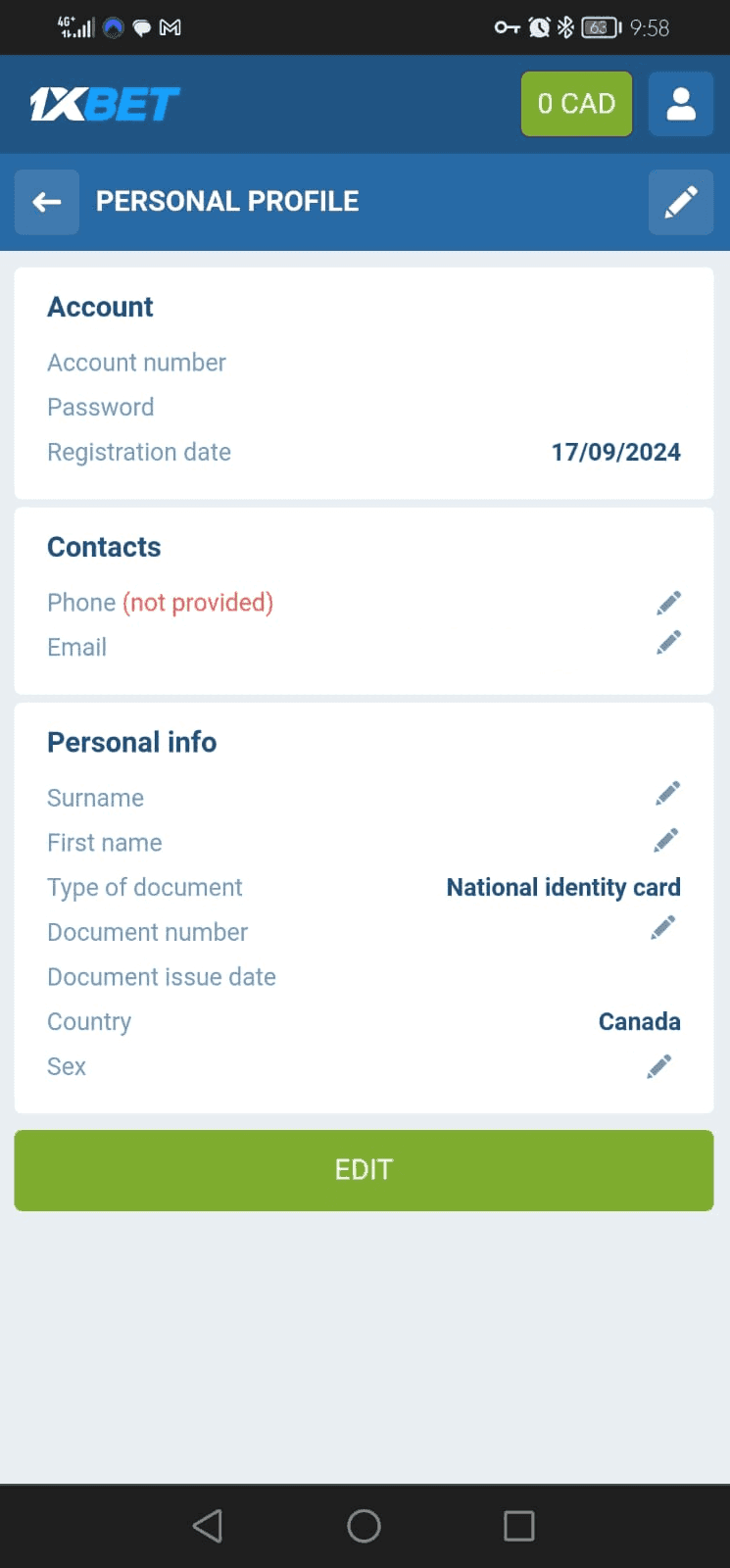Select the Document issue date field
Viewport: 730px width, 1568px height.
click(x=162, y=976)
